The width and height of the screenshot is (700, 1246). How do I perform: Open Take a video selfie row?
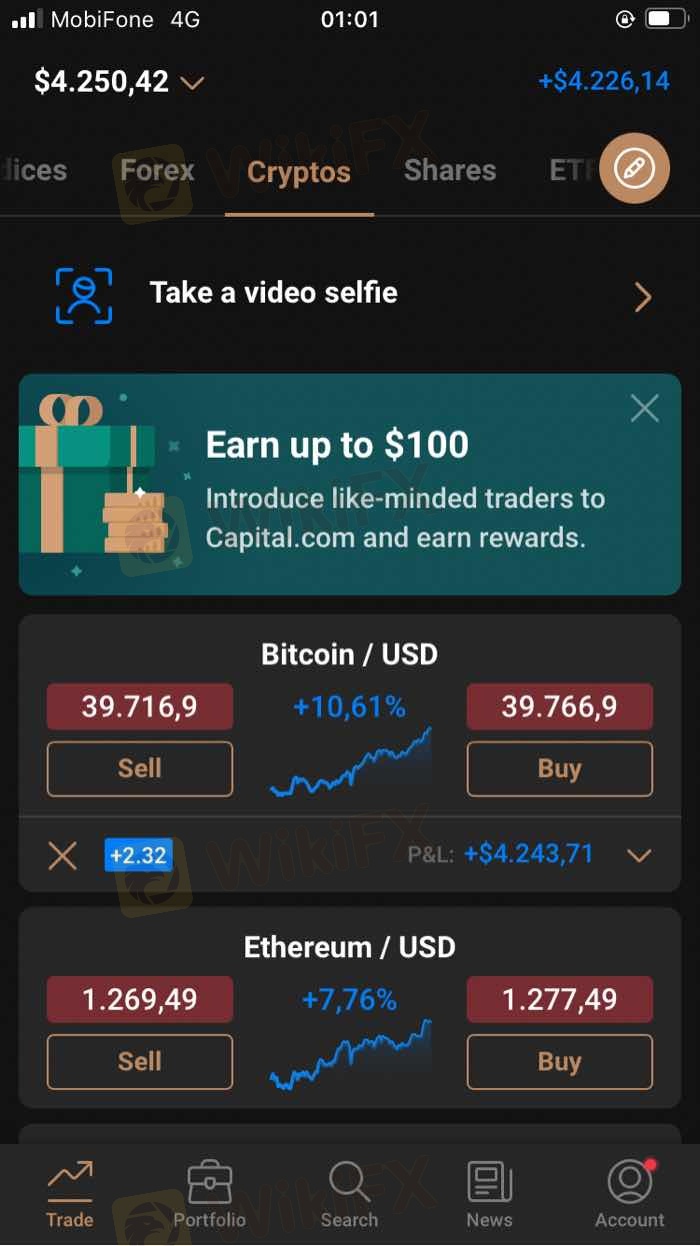click(350, 295)
